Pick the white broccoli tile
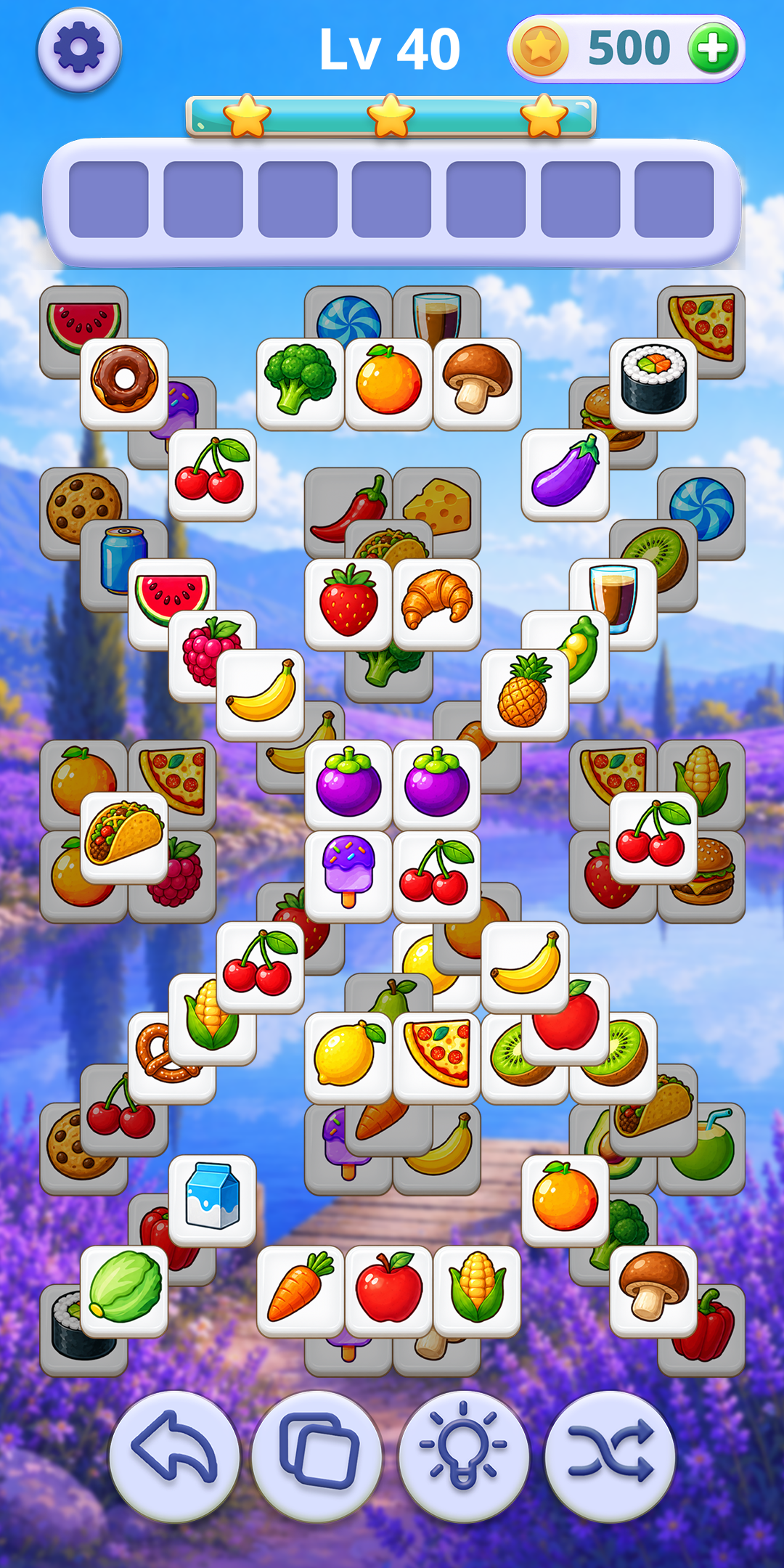This screenshot has width=784, height=1568. tap(301, 384)
